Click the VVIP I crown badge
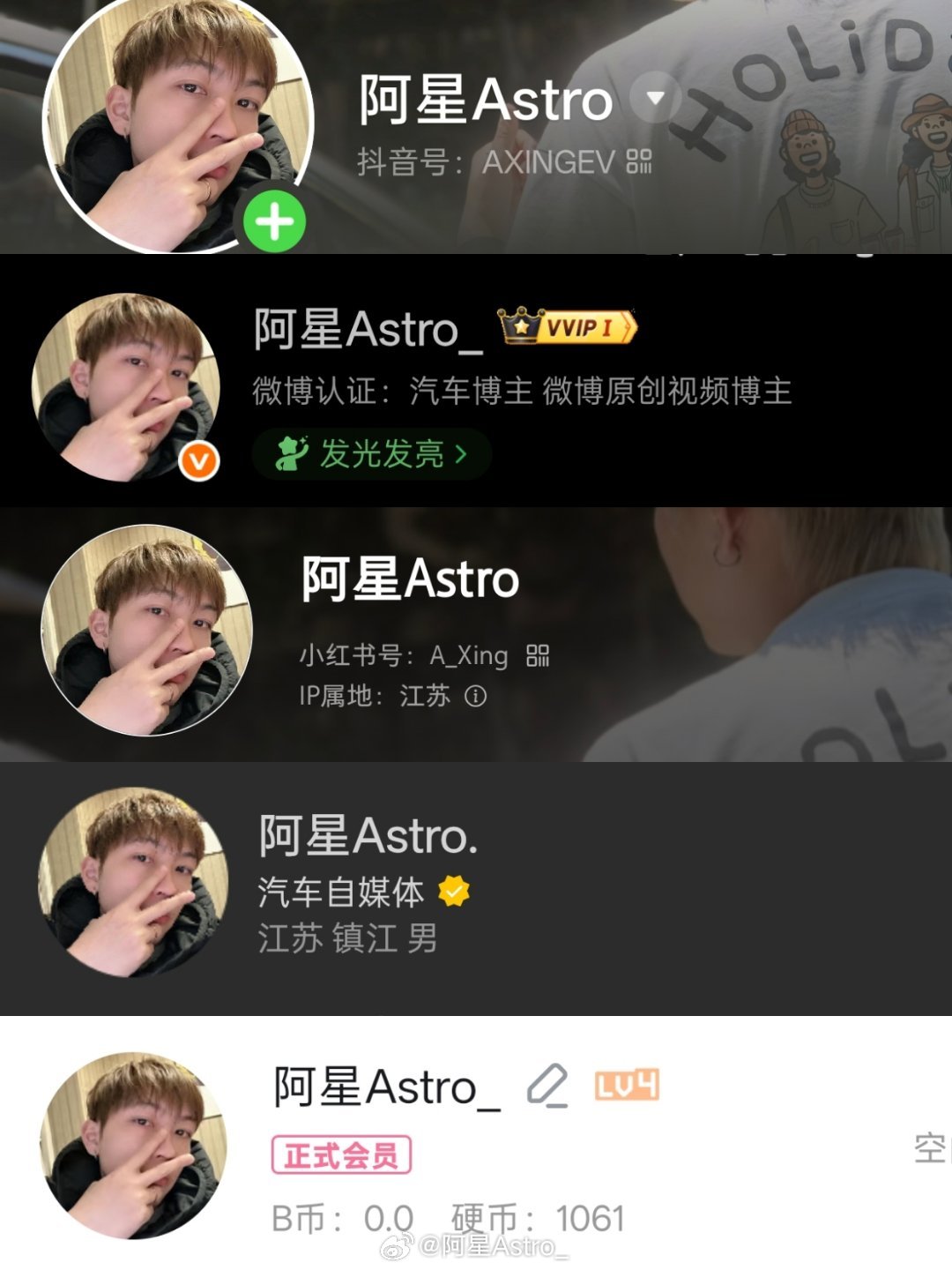This screenshot has width=952, height=1270. (x=567, y=325)
